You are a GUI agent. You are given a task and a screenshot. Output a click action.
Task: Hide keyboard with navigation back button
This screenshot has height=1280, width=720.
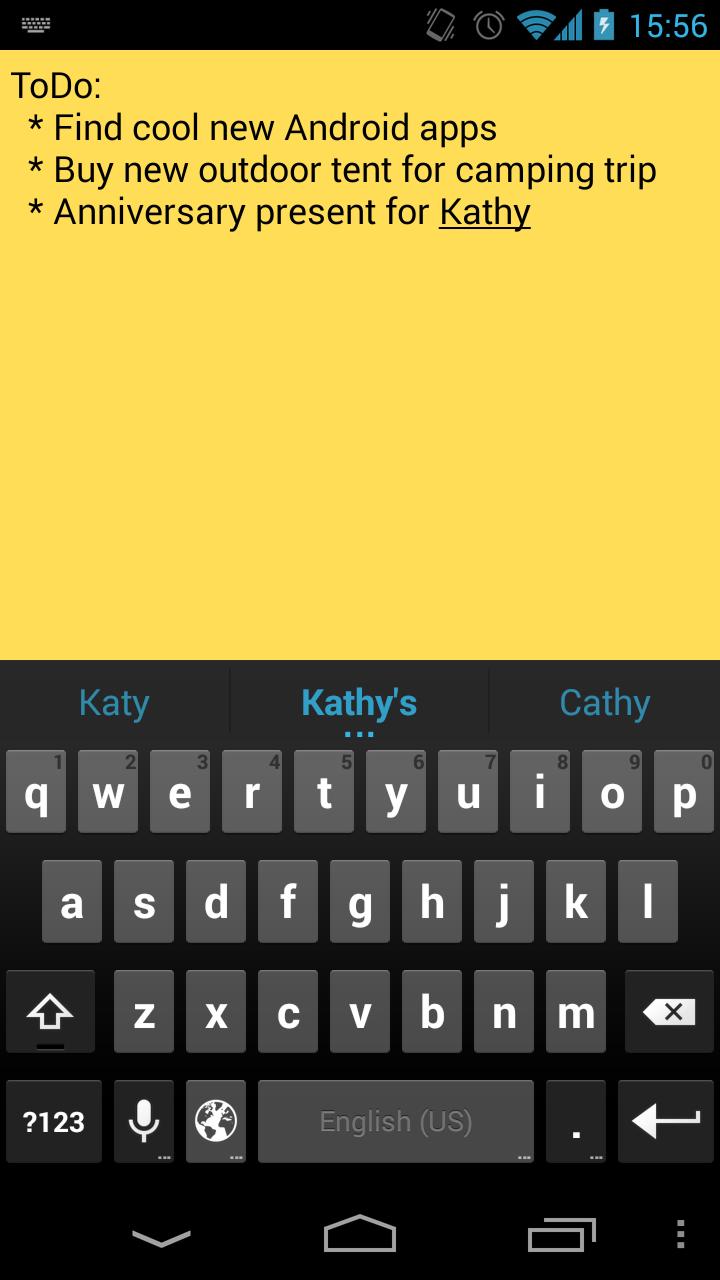click(x=161, y=1237)
